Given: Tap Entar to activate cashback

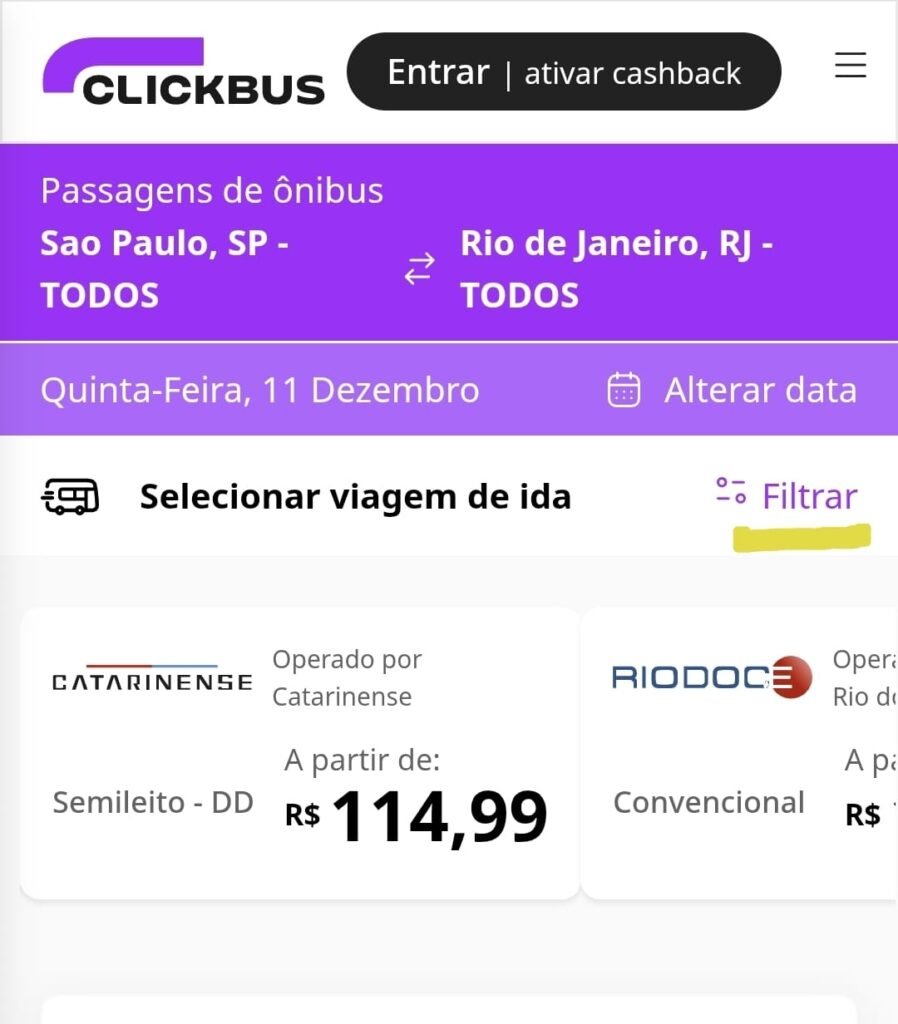Looking at the screenshot, I should tap(563, 72).
